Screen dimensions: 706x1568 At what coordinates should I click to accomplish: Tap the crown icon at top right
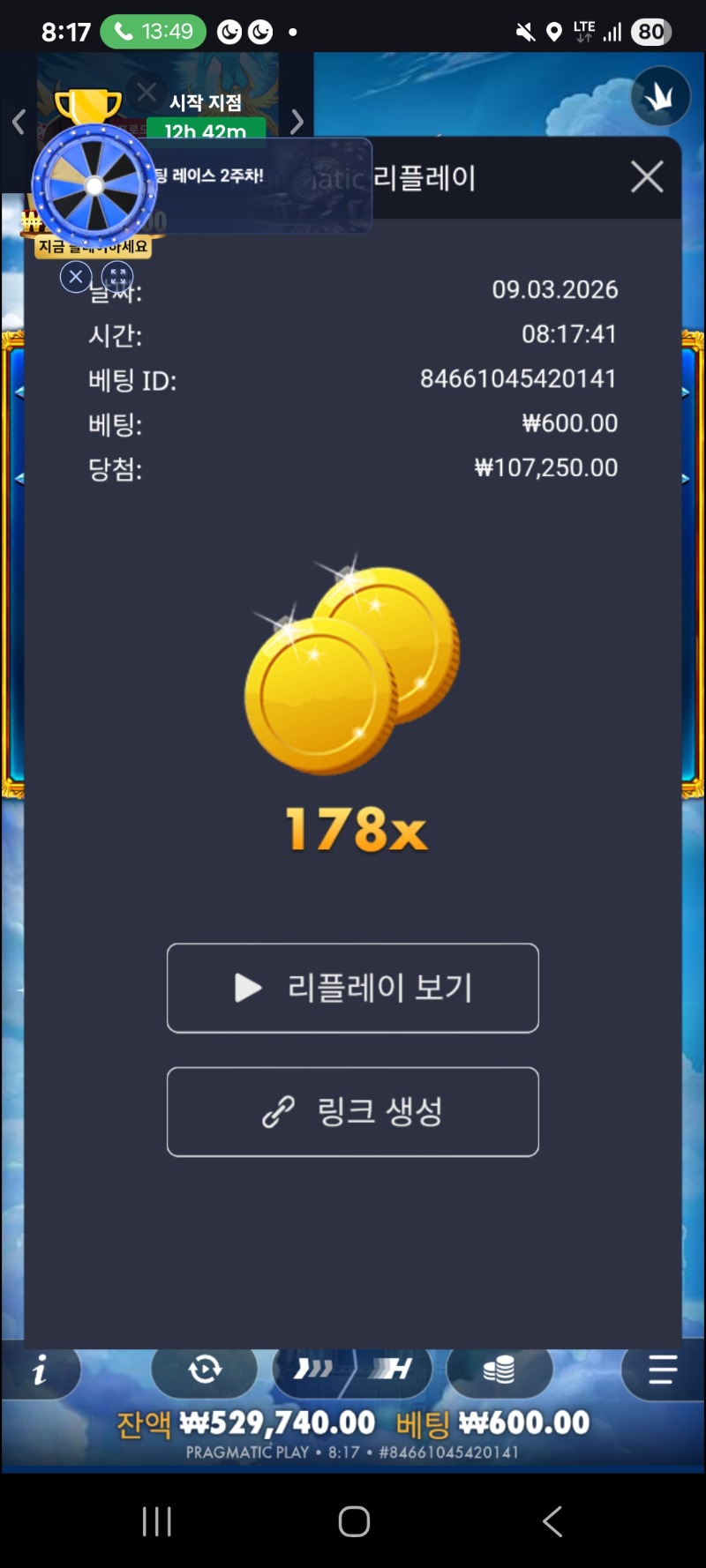tap(660, 96)
